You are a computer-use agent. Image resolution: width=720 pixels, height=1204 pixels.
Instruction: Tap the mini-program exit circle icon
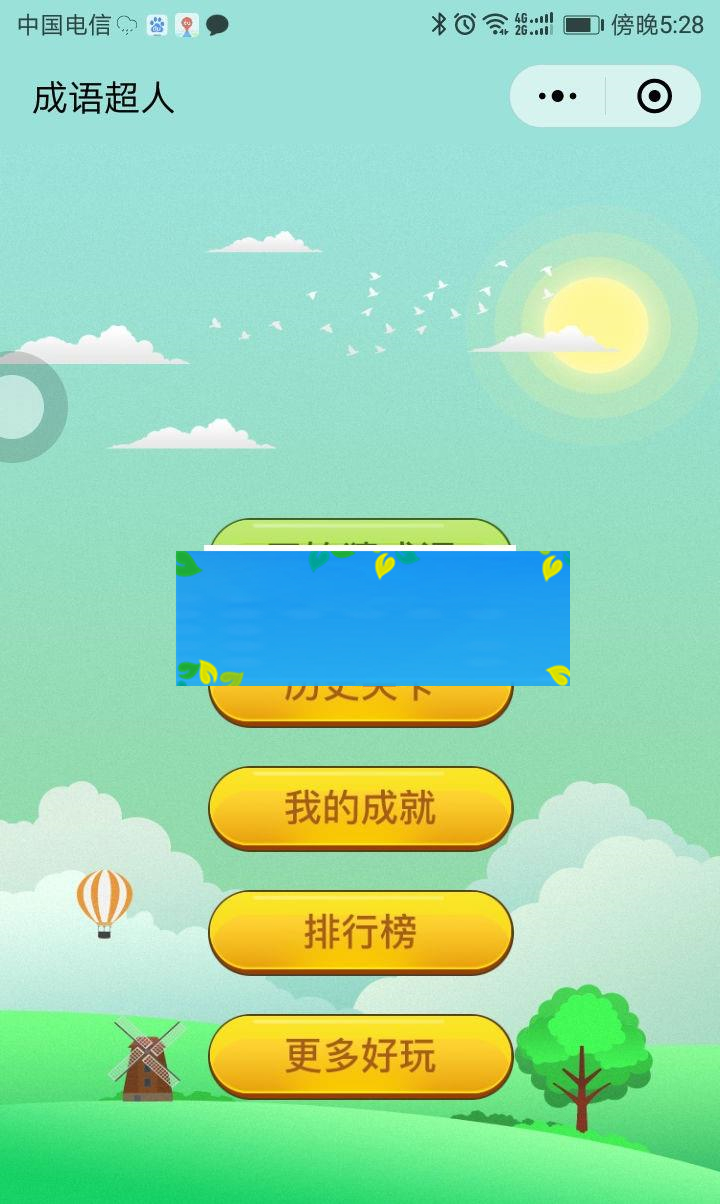click(x=654, y=96)
